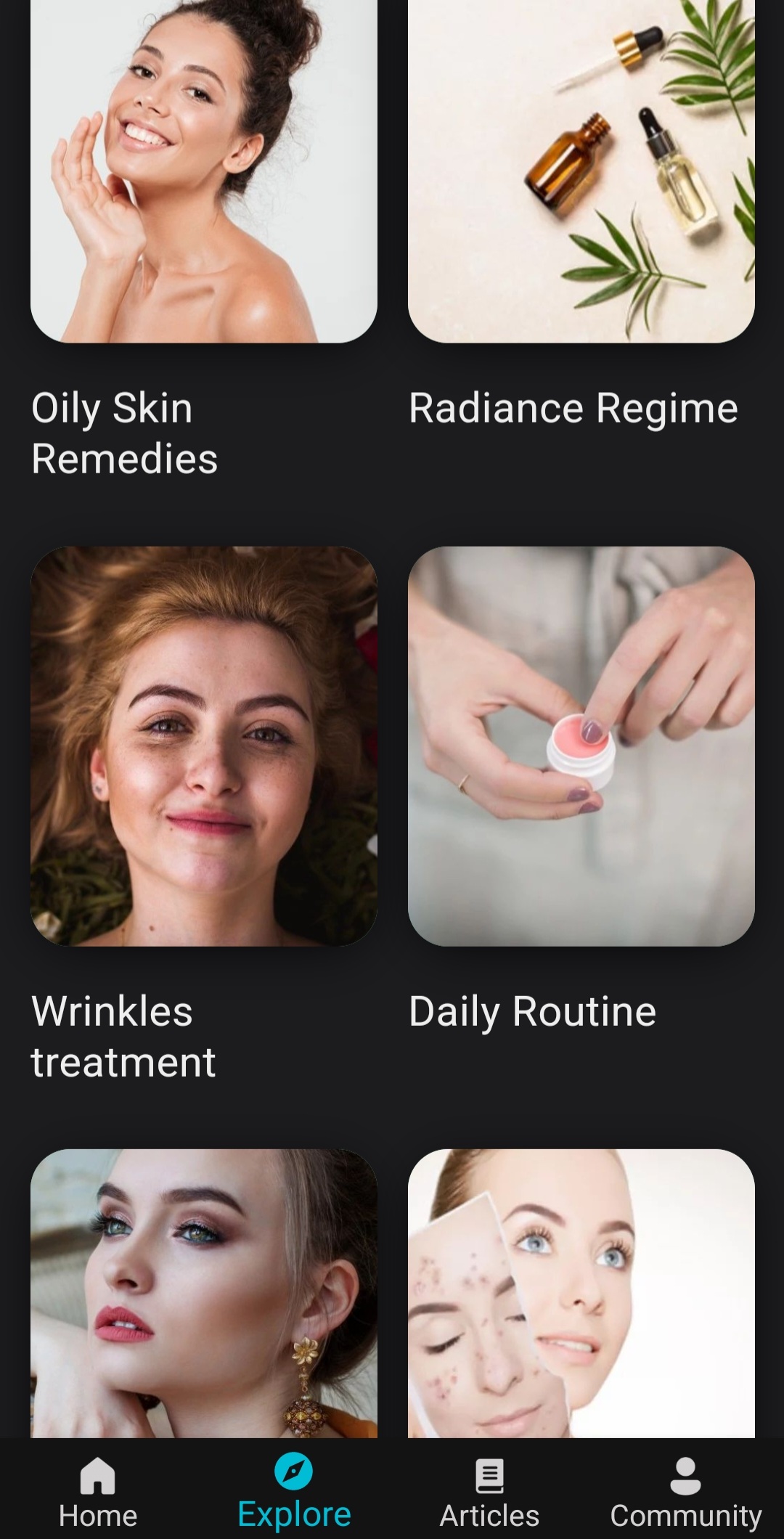
Task: Tap the makeup model thumbnail bottom left
Action: [203, 1299]
